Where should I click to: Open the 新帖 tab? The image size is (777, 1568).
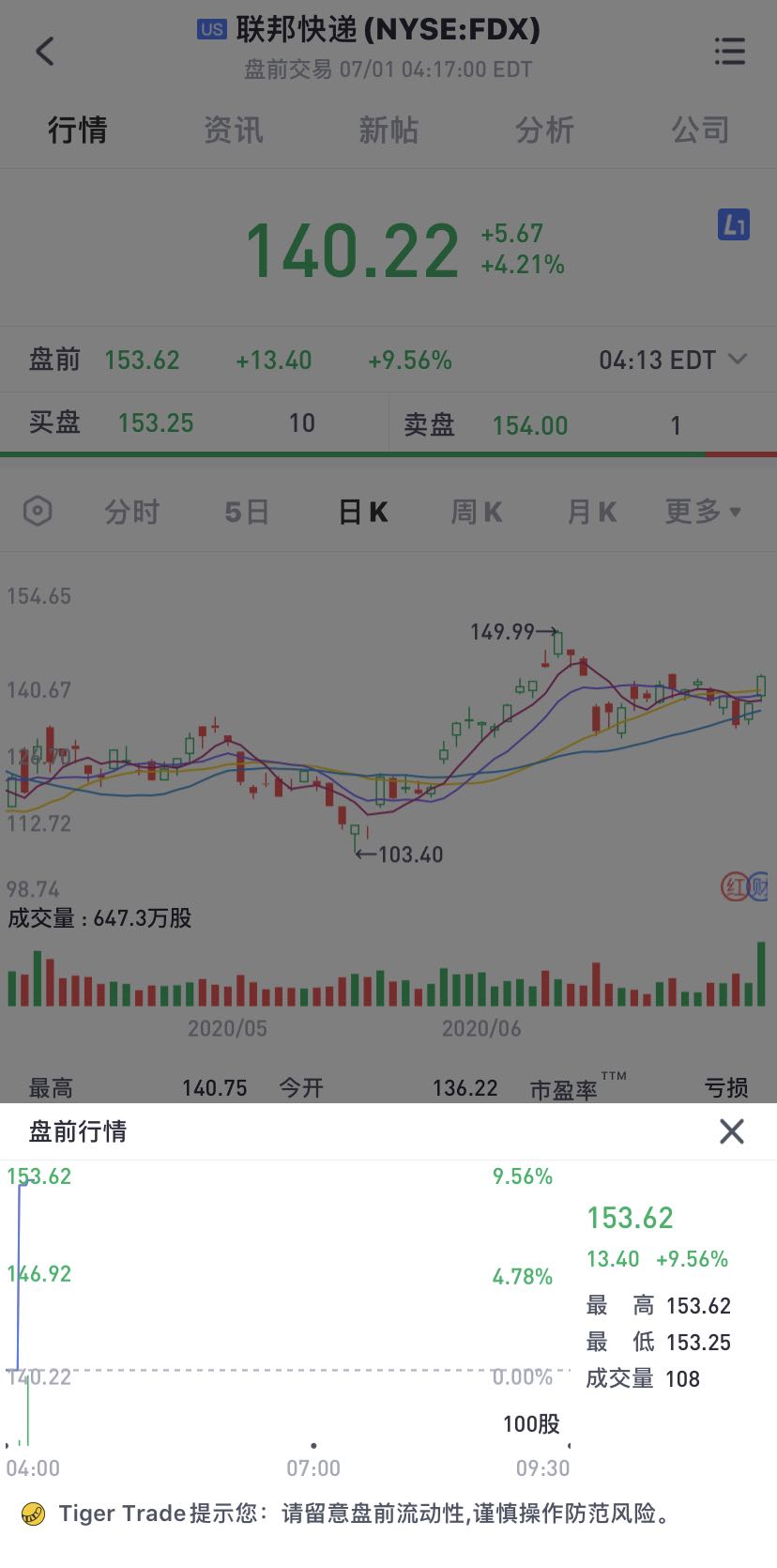(388, 130)
